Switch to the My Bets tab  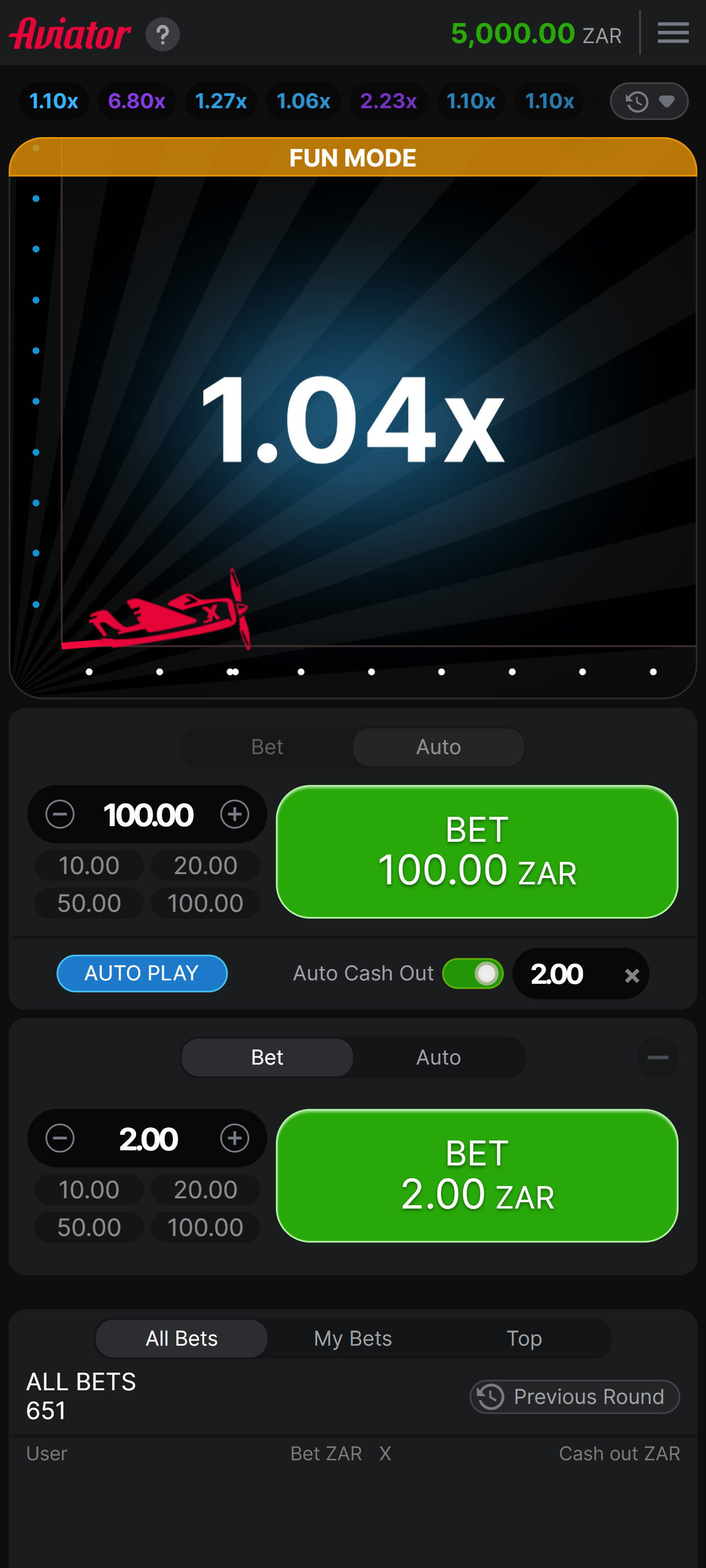pos(353,1338)
